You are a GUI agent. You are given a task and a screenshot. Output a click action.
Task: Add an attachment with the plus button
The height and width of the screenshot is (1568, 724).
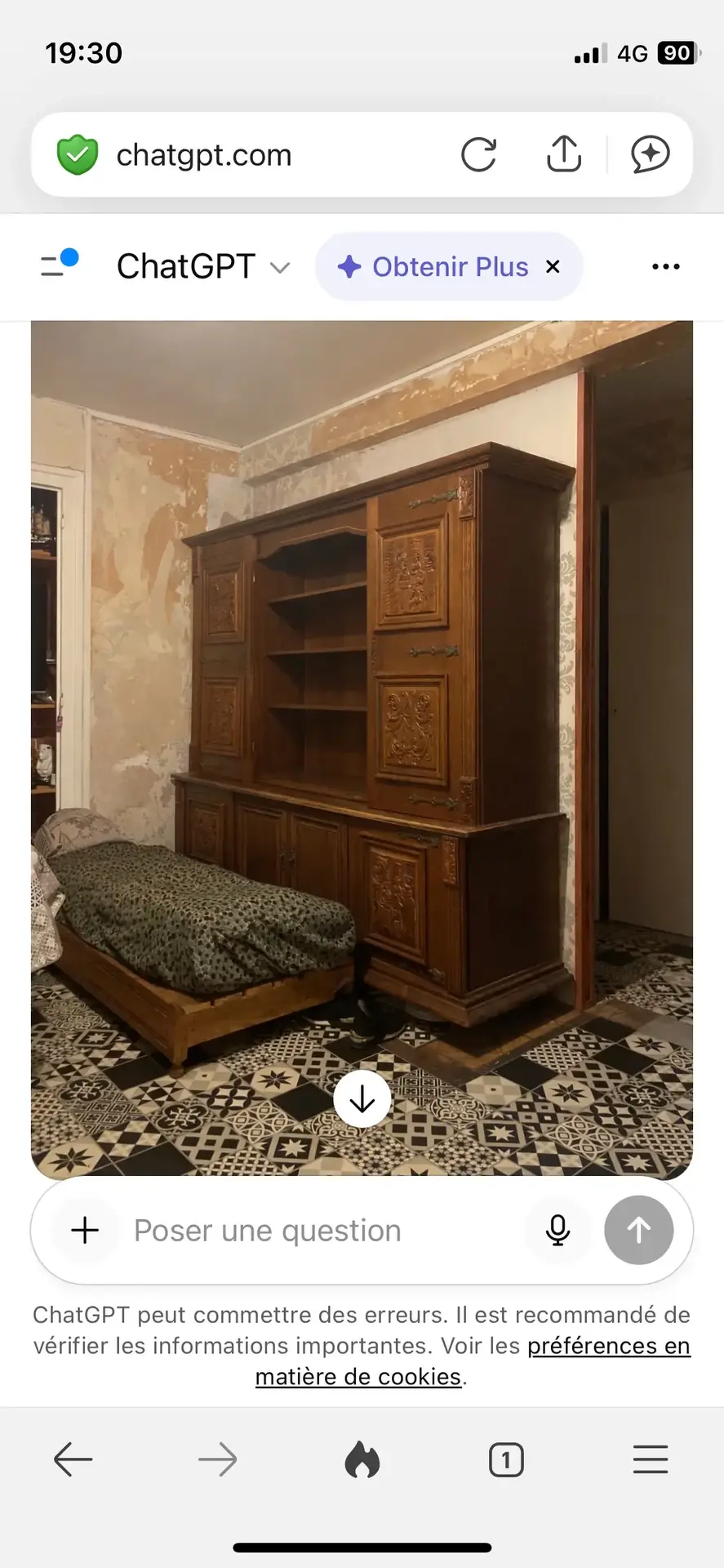click(85, 1230)
